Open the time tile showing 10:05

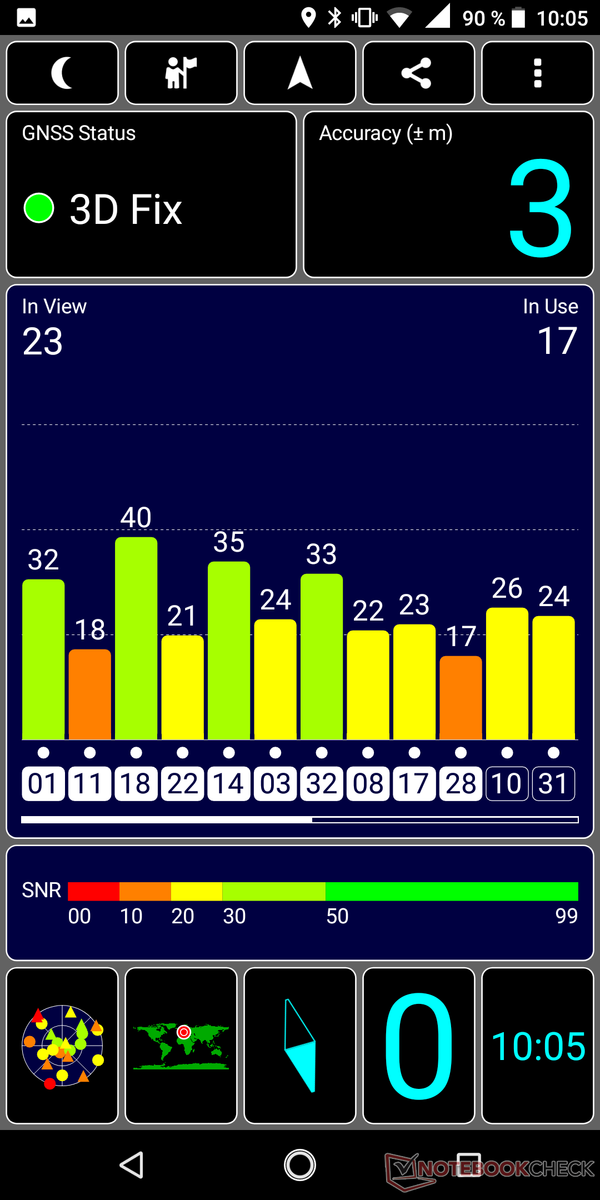pyautogui.click(x=537, y=1046)
